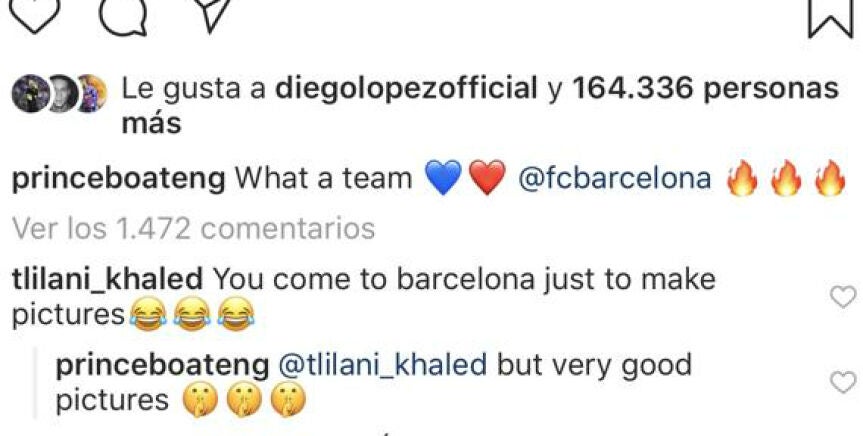Image resolution: width=863 pixels, height=436 pixels.
Task: Open the comment bubble icon on the post
Action: pyautogui.click(x=123, y=14)
